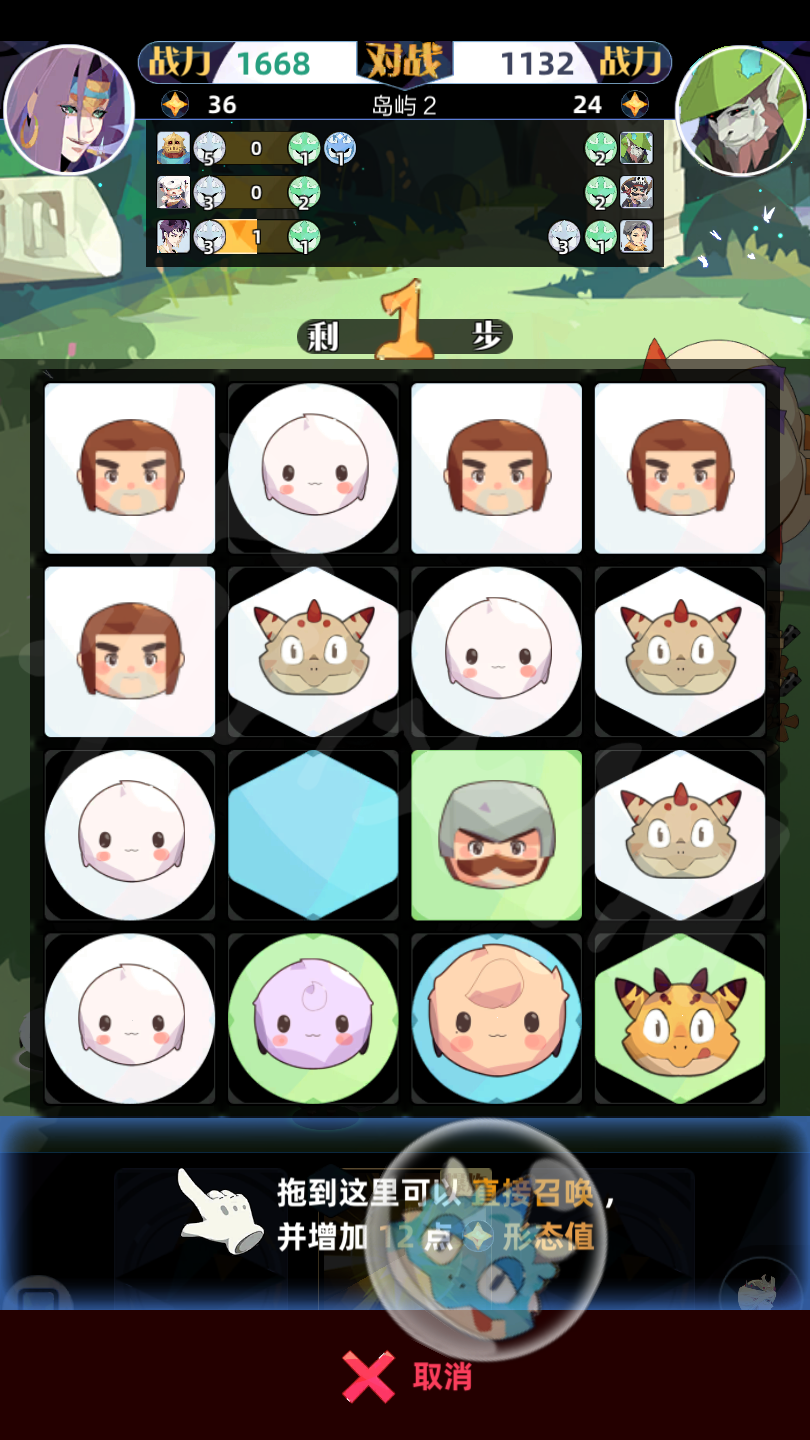The image size is (810, 1440).
Task: Tap the helmeted mustache soldier tile
Action: tap(496, 835)
